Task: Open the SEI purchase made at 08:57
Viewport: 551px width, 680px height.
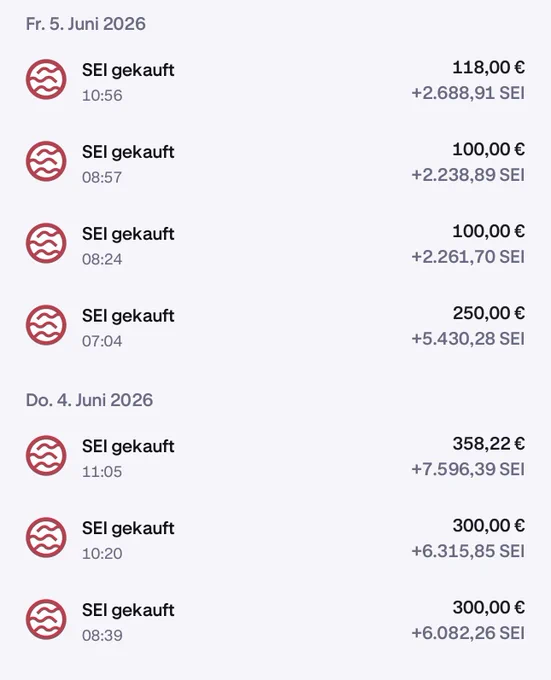Action: 275,162
